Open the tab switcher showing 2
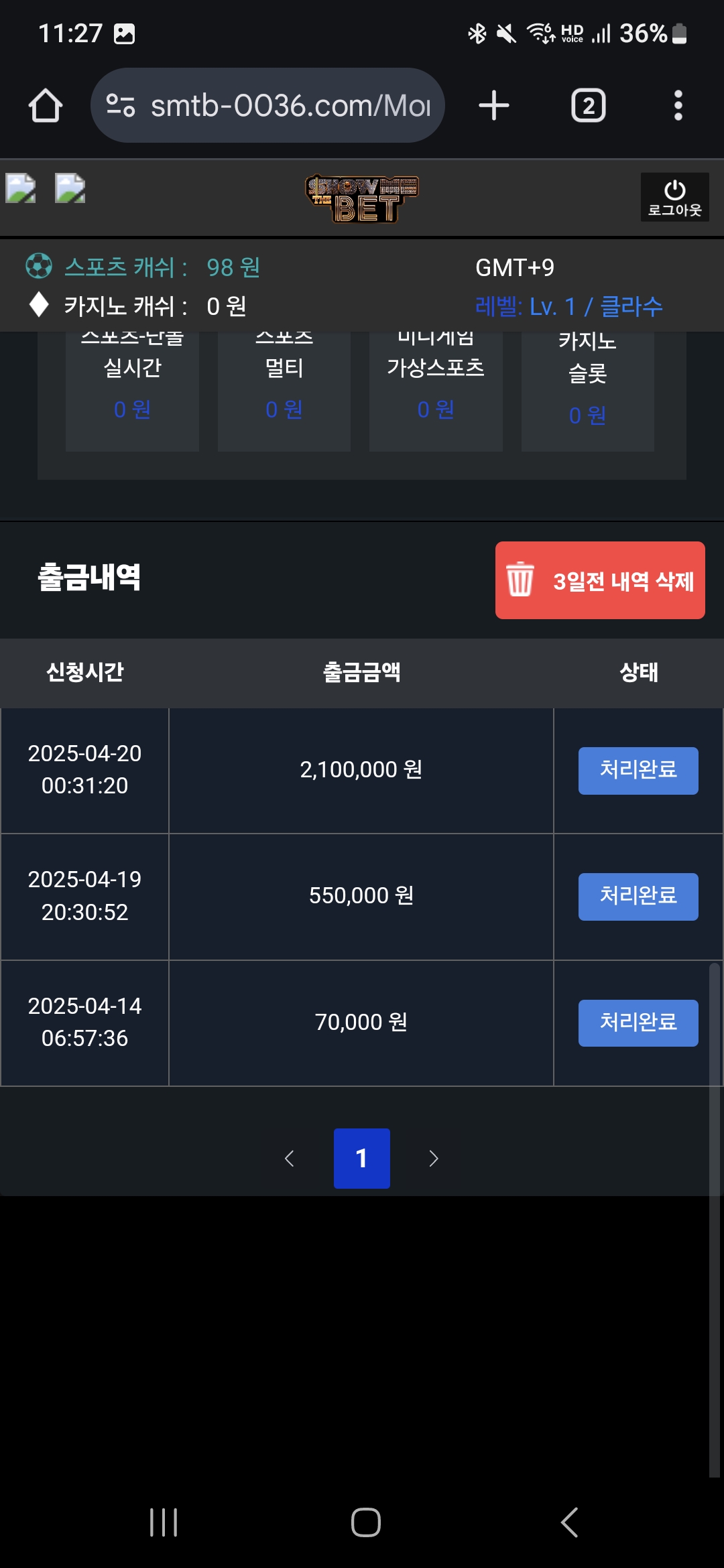Viewport: 724px width, 1568px height. point(588,105)
